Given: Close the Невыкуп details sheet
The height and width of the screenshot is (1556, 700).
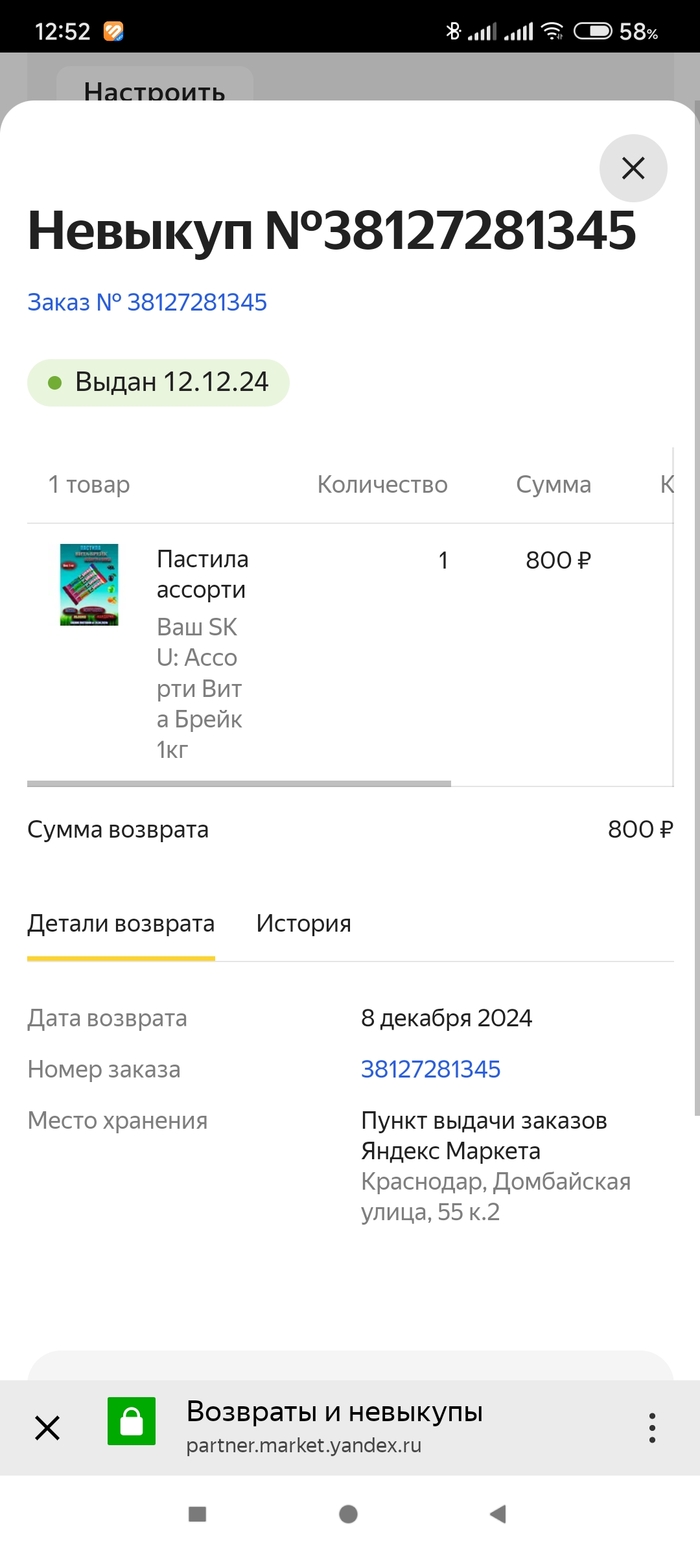Looking at the screenshot, I should pos(633,168).
